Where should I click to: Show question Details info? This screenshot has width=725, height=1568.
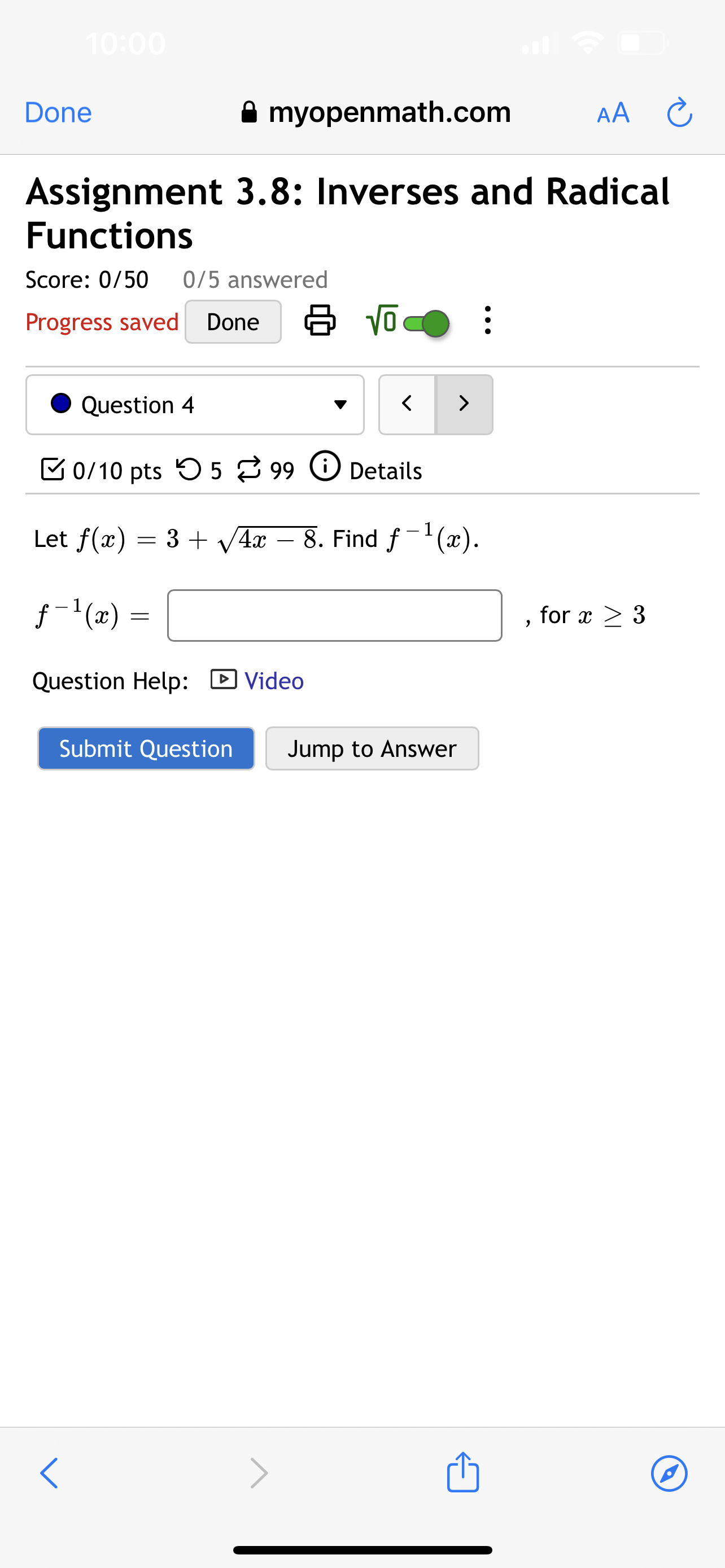(x=366, y=469)
